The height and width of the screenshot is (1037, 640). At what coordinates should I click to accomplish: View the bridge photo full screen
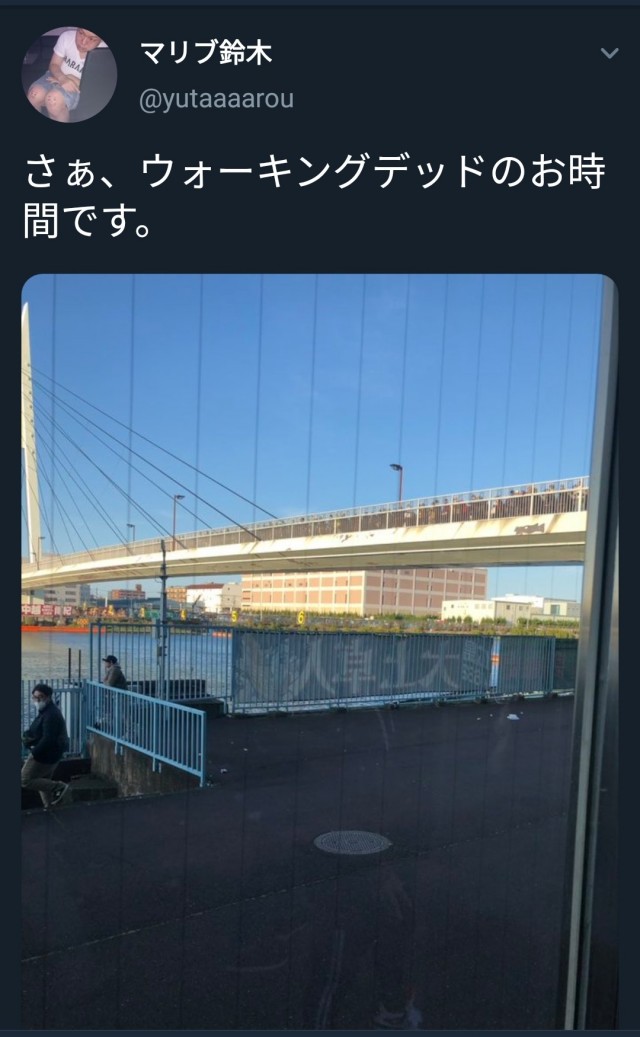coord(318,650)
